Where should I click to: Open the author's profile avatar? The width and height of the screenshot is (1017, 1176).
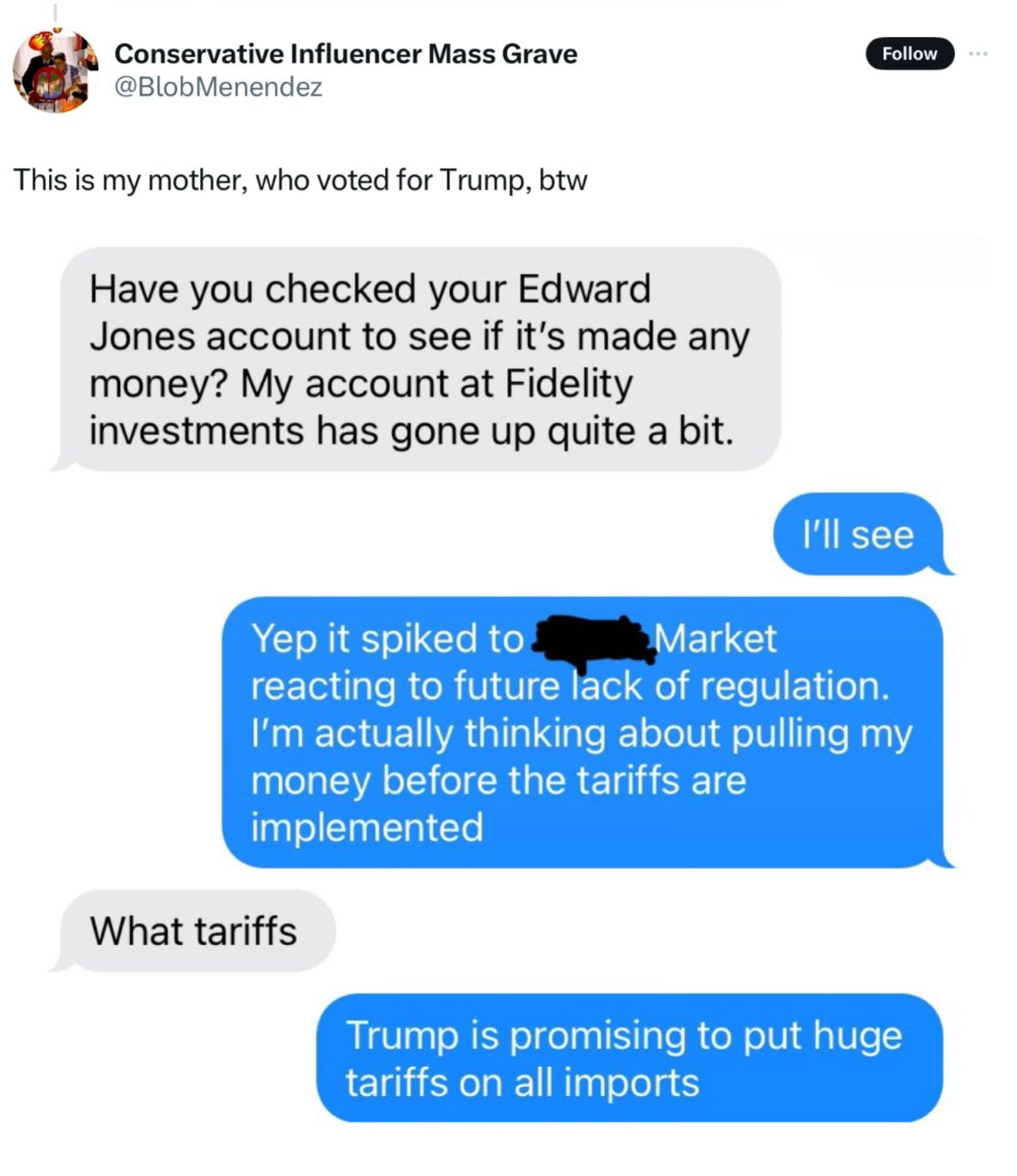[55, 70]
